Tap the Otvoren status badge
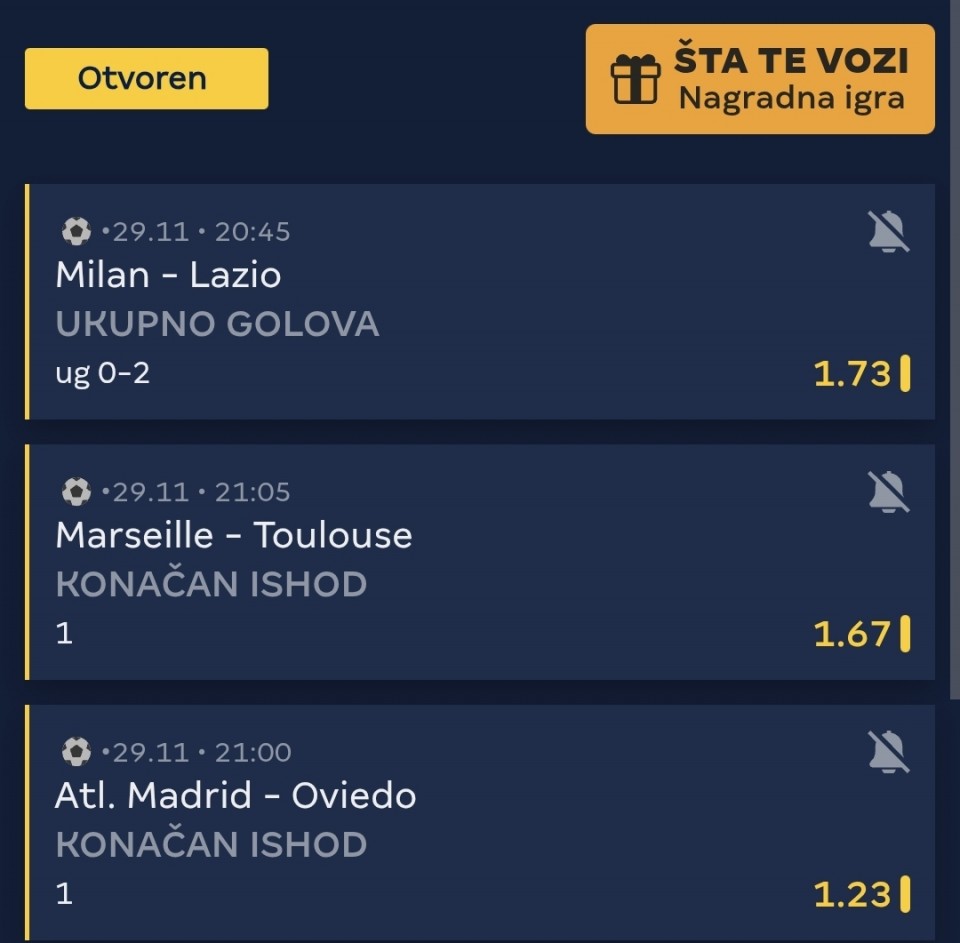The height and width of the screenshot is (943, 960). click(x=146, y=78)
